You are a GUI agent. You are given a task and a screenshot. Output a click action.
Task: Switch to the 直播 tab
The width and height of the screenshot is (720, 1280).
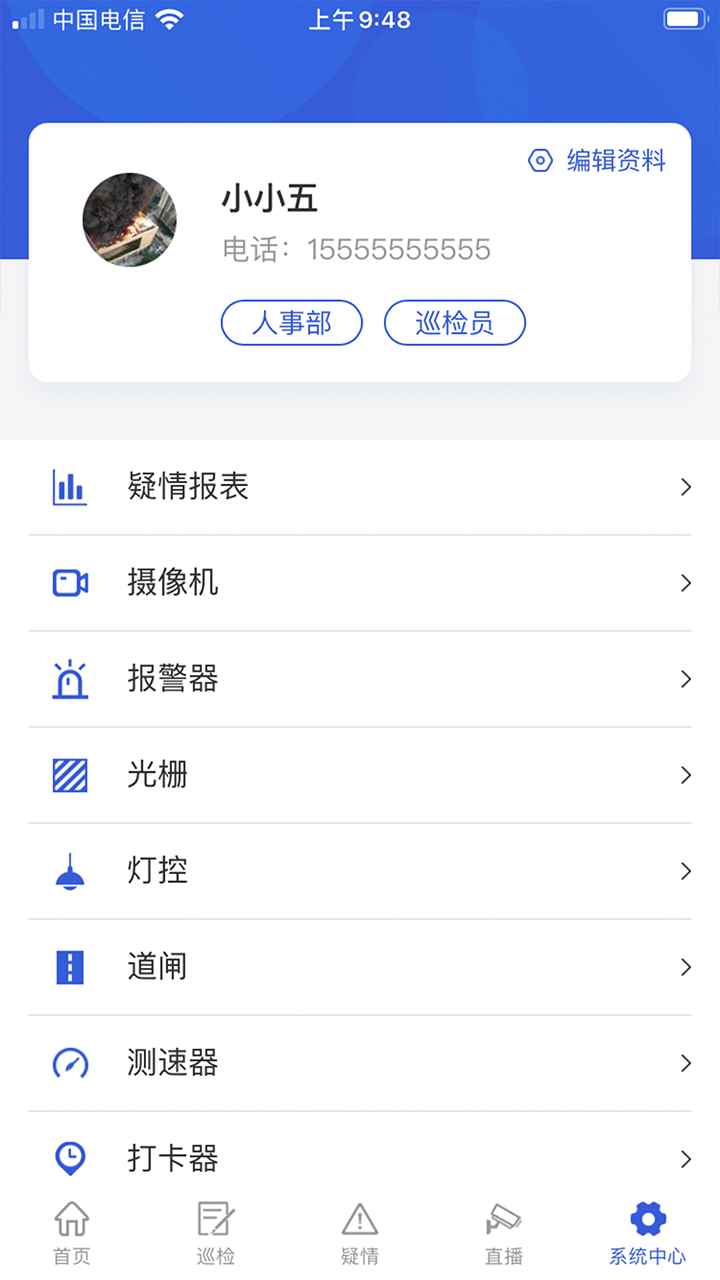point(504,1230)
